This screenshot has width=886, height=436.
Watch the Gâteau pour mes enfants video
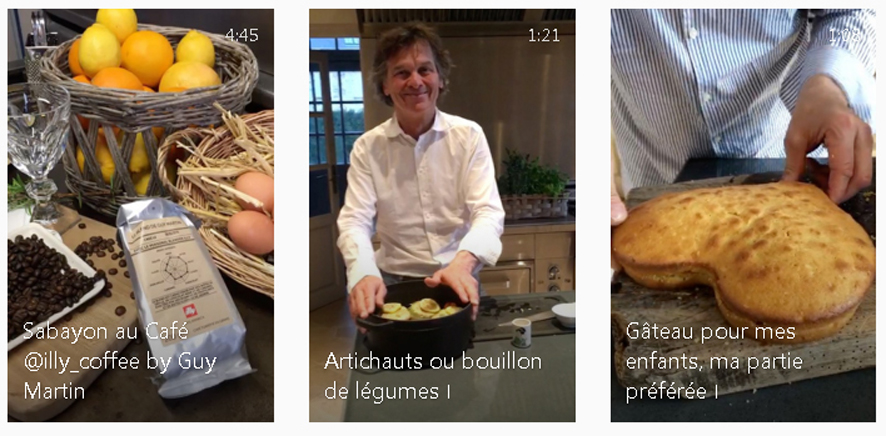tap(743, 215)
